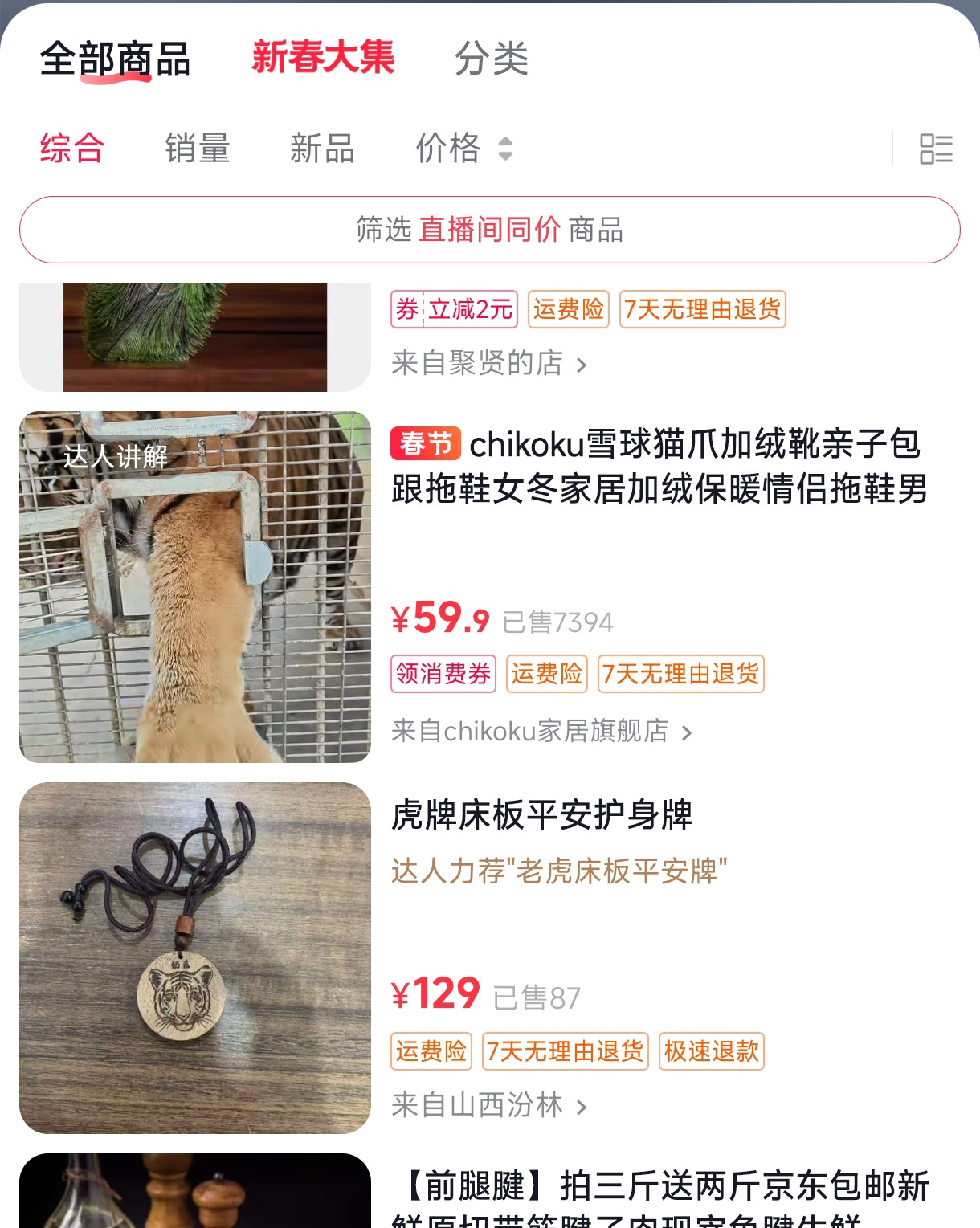The height and width of the screenshot is (1228, 980).
Task: Open the 新春大集 tab
Action: (x=323, y=57)
